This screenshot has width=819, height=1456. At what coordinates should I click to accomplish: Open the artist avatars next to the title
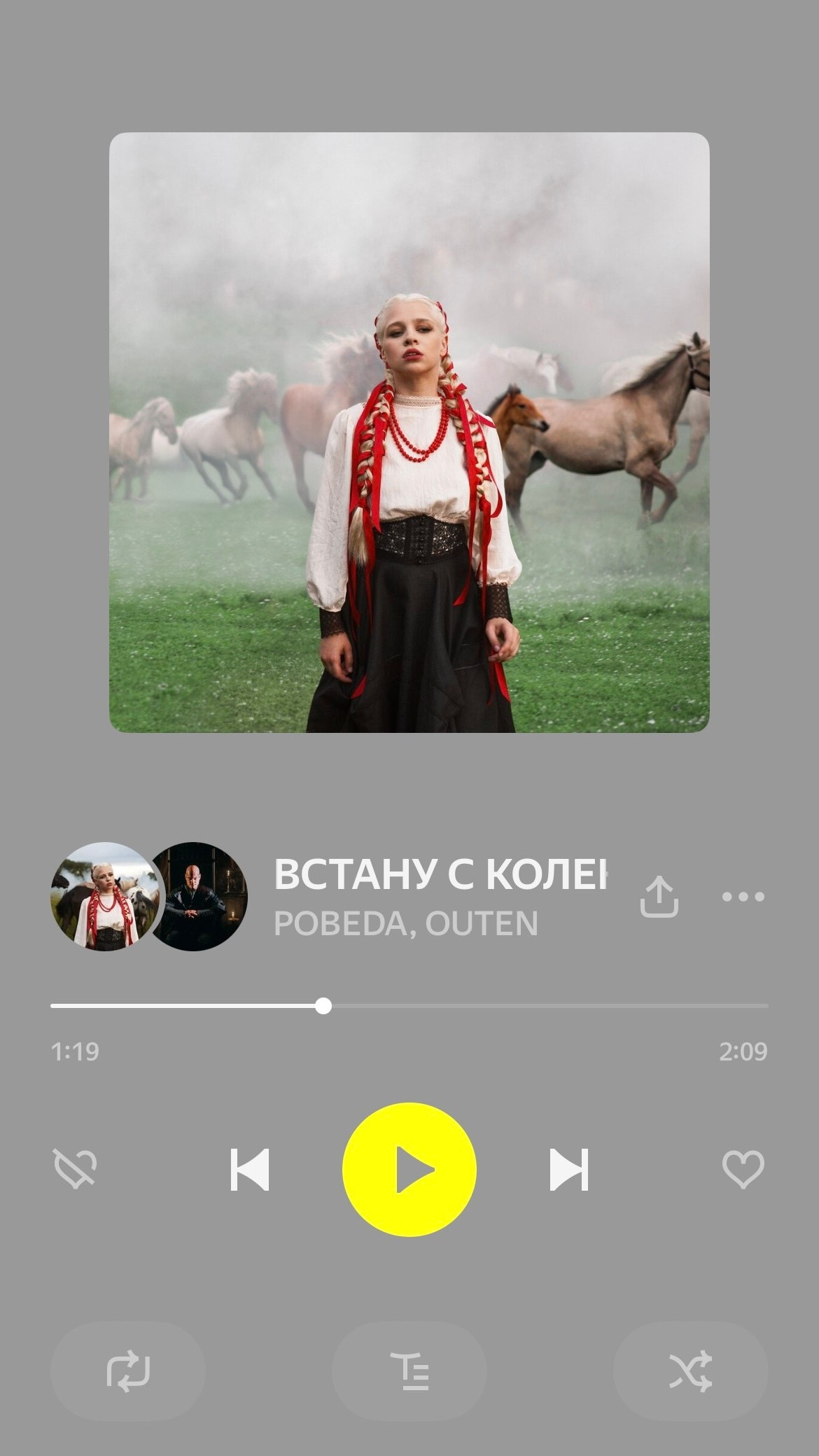(x=148, y=896)
